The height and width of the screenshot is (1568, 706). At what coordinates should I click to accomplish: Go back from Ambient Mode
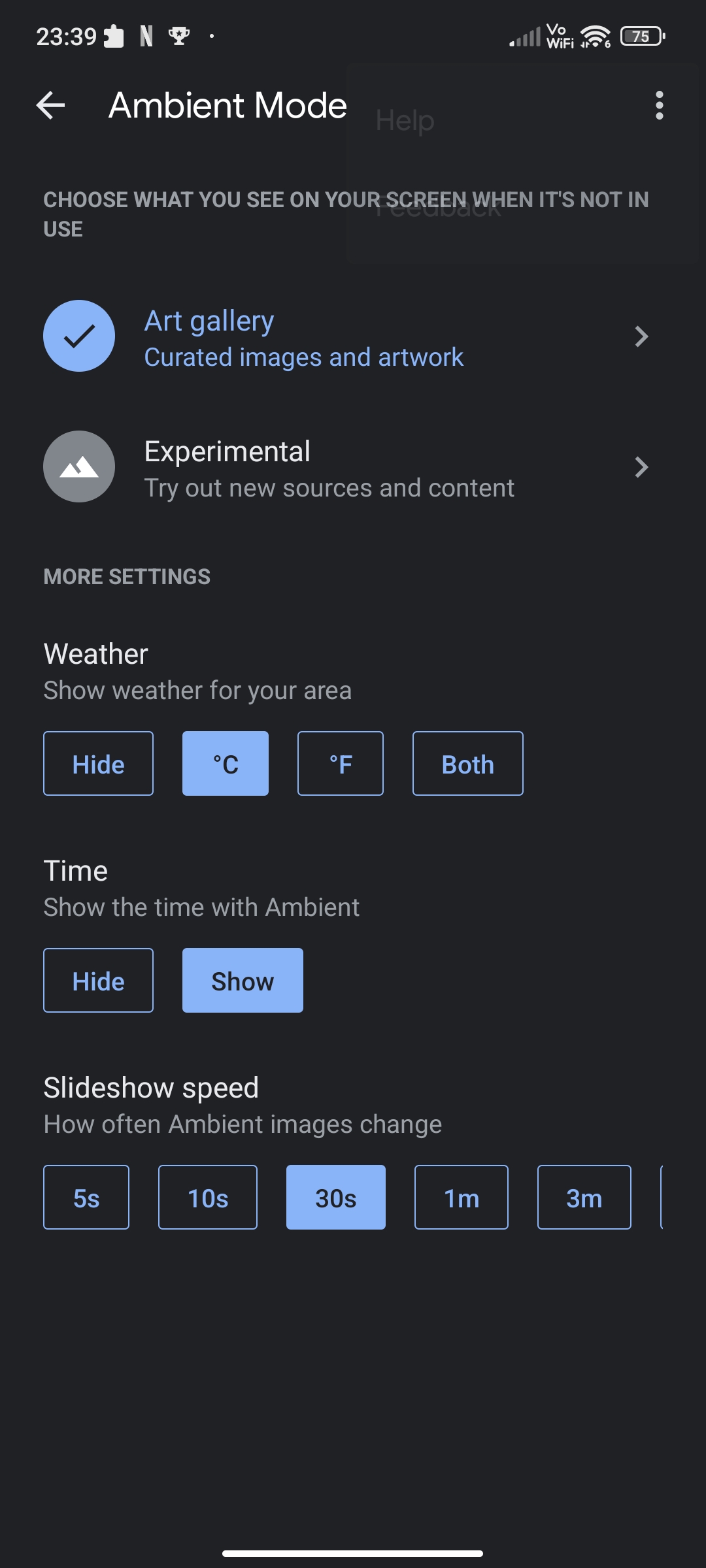click(x=51, y=105)
